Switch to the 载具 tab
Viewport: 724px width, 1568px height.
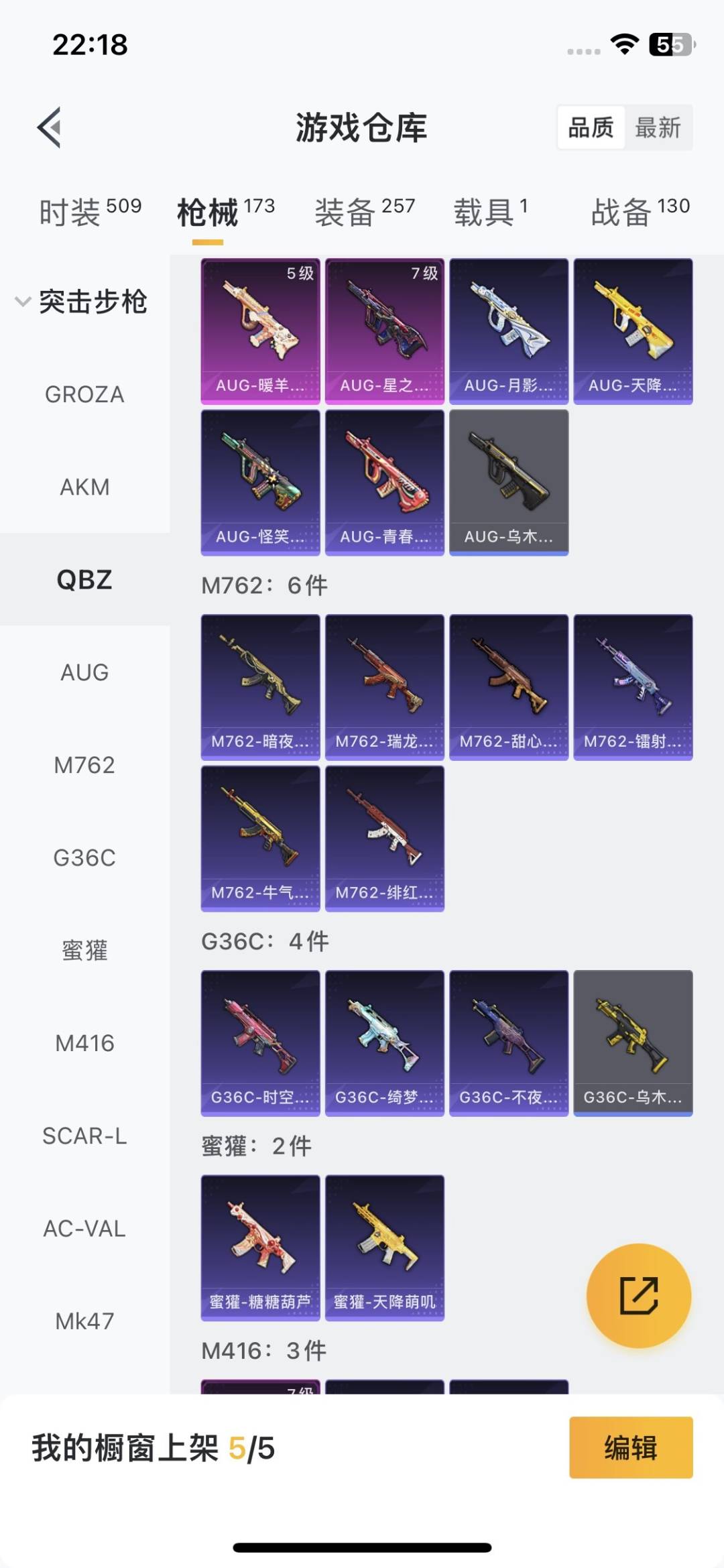coord(491,211)
